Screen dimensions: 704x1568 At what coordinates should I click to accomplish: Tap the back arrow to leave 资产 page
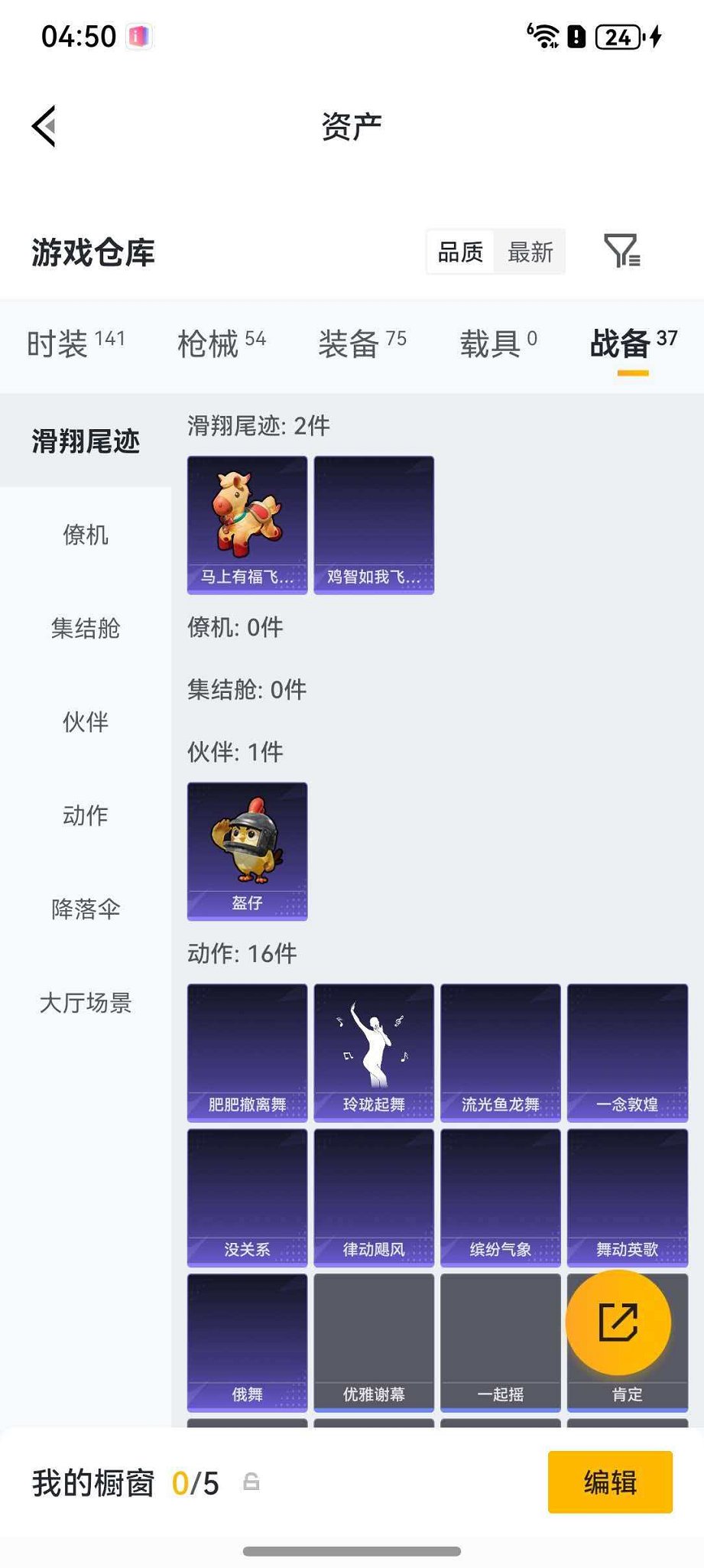tap(44, 126)
